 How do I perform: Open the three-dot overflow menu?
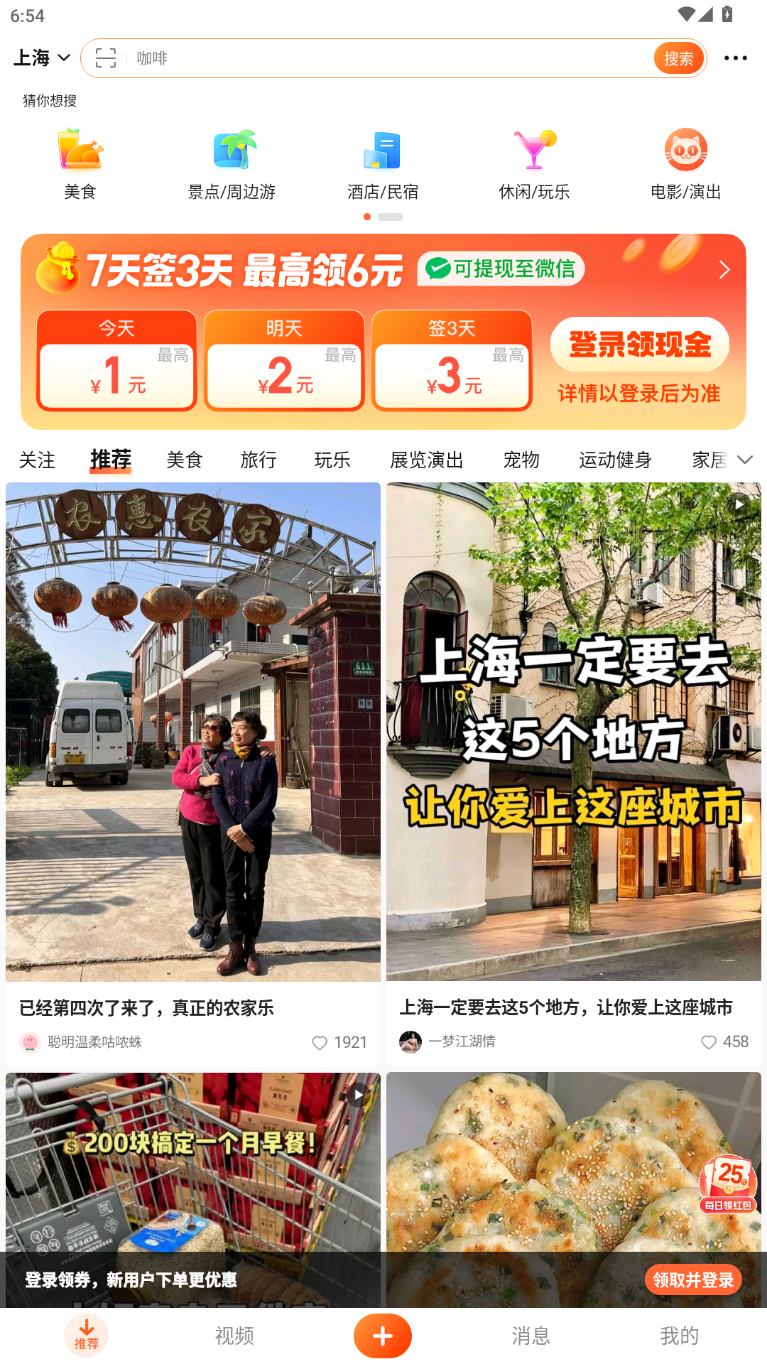(735, 58)
